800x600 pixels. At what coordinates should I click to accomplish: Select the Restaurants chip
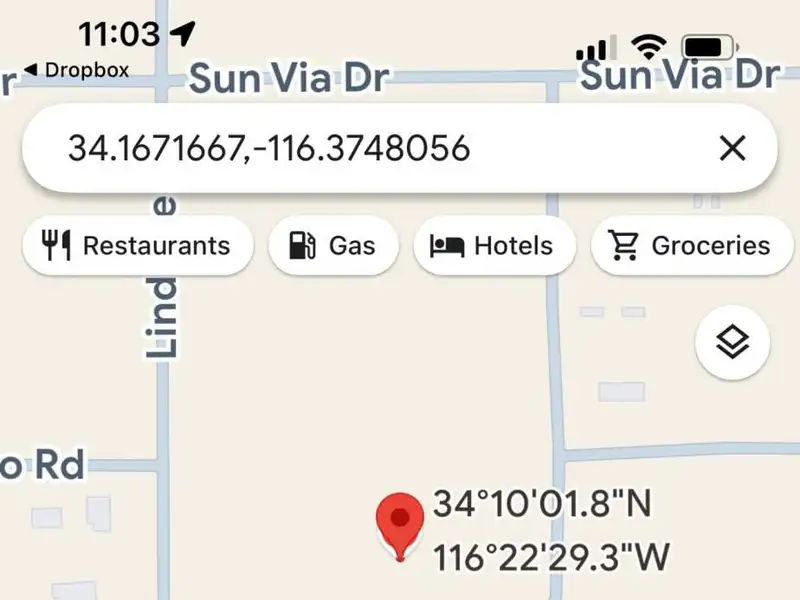pos(137,245)
